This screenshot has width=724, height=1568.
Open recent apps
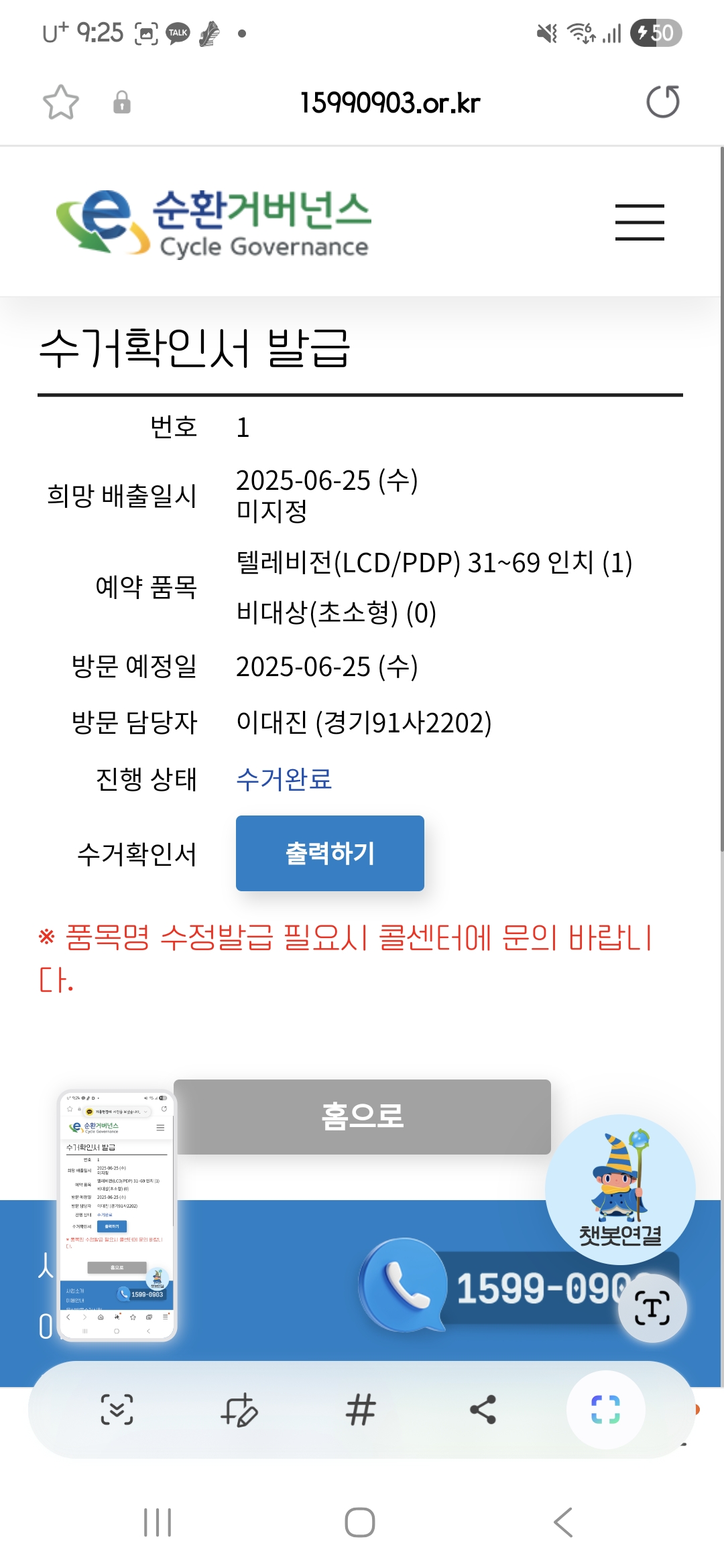158,1522
